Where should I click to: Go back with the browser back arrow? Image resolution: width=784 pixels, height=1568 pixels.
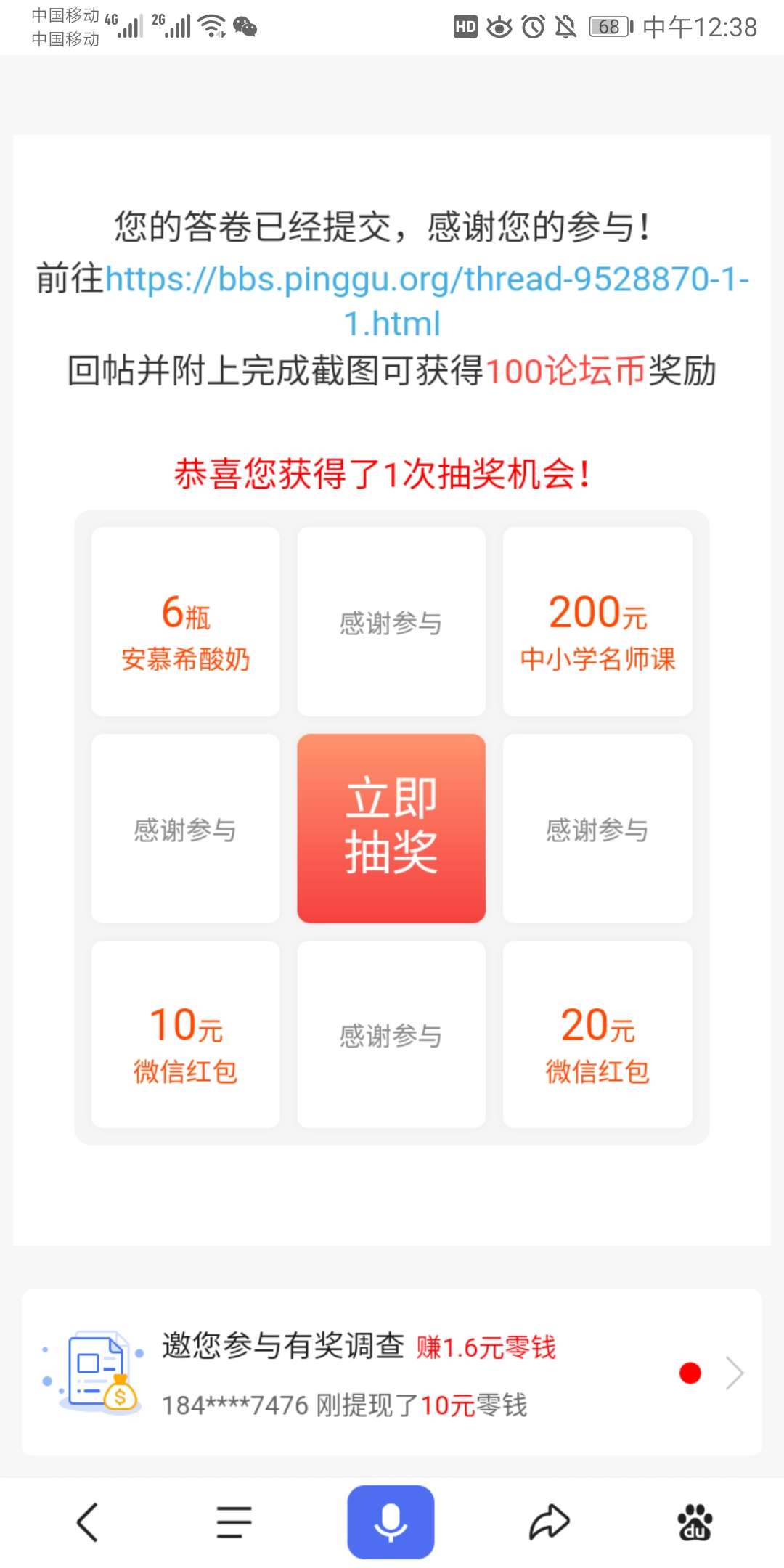pyautogui.click(x=88, y=1522)
